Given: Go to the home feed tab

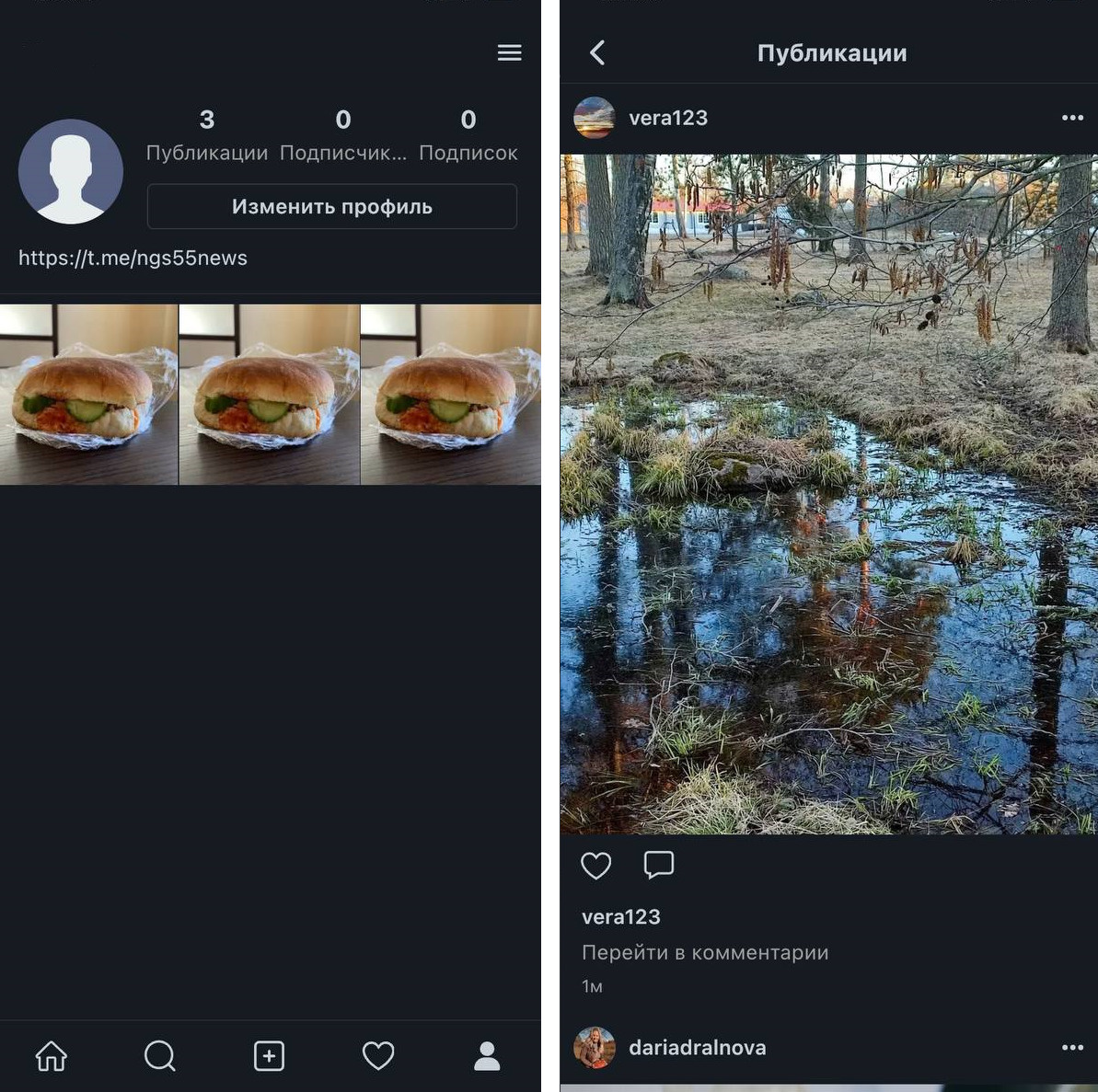Looking at the screenshot, I should [52, 1056].
